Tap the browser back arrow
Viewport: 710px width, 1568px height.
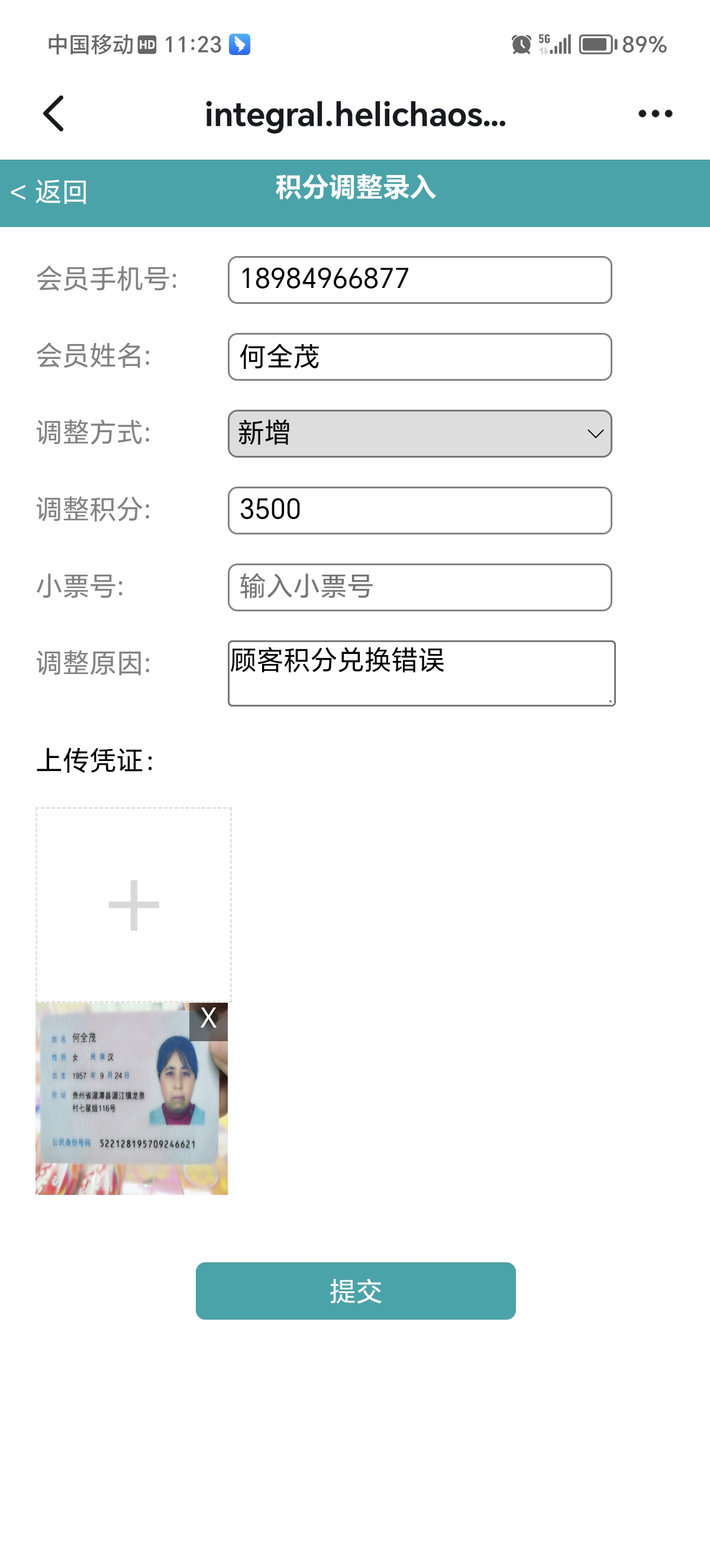coord(54,114)
